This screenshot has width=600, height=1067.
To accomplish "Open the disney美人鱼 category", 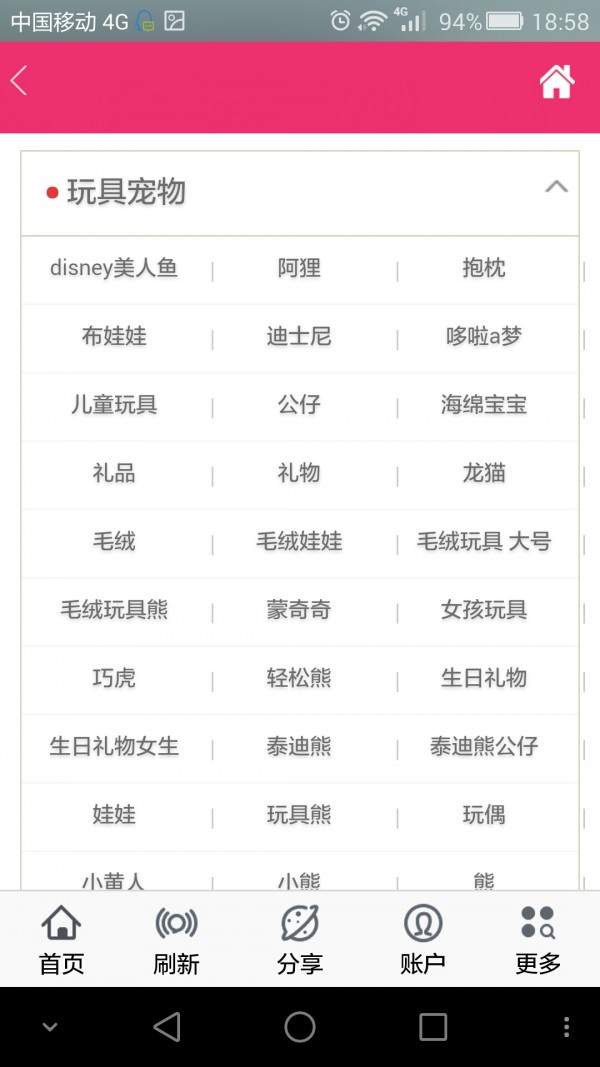I will tap(114, 268).
